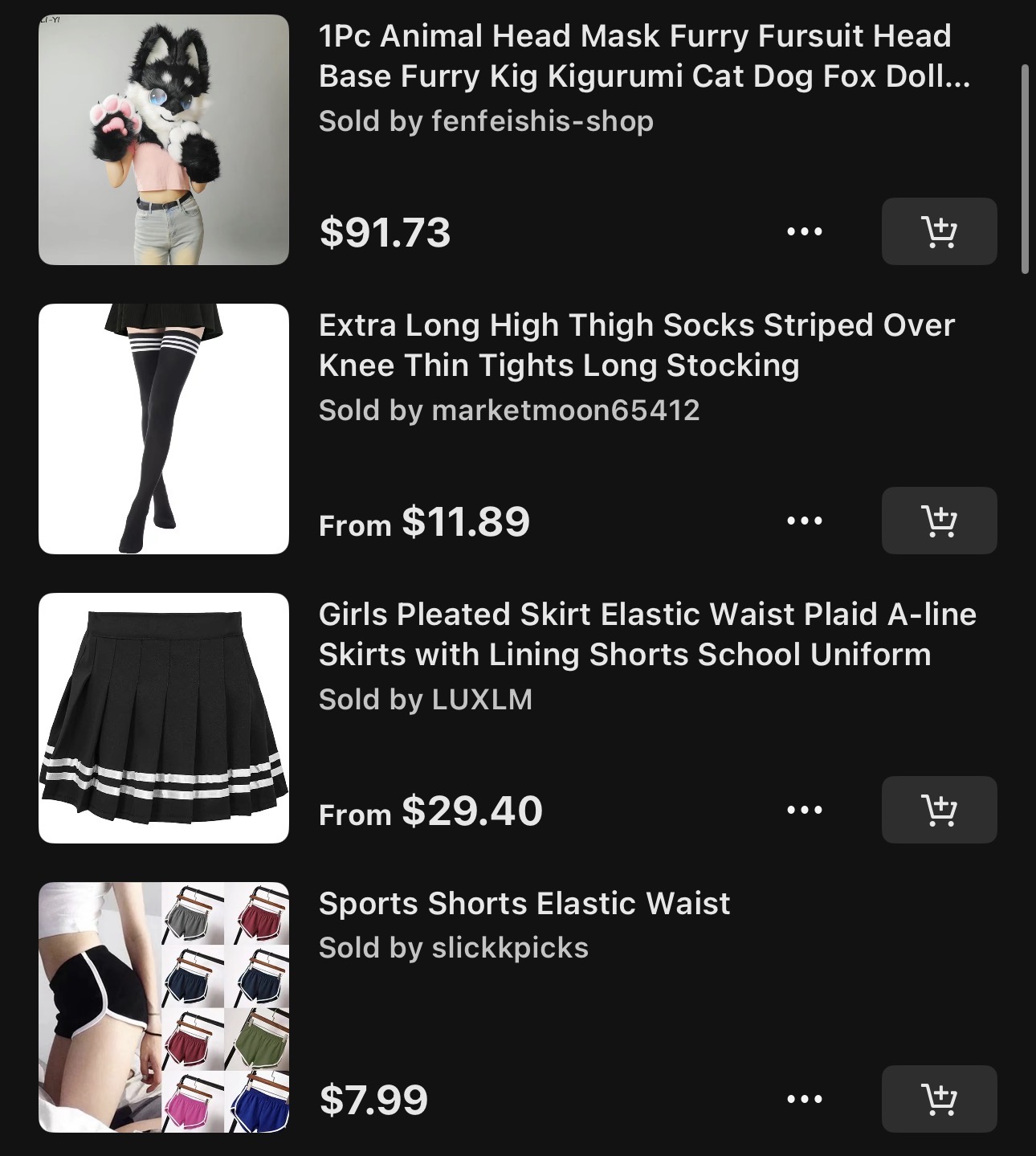
Task: Open options menu for the Thigh Socks listing
Action: click(806, 521)
